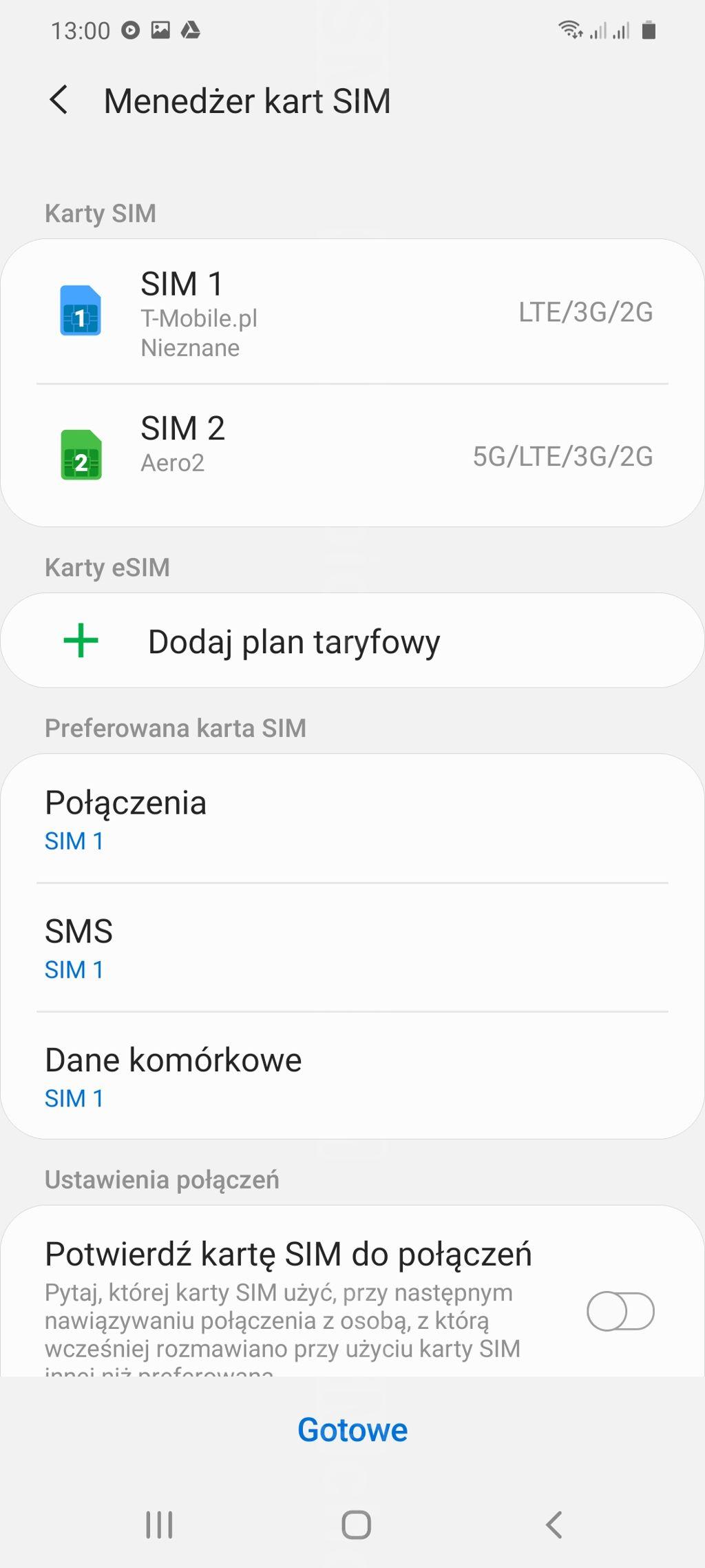This screenshot has height=1568, width=705.
Task: Choose preferred SIM for Połączenia
Action: [352, 819]
